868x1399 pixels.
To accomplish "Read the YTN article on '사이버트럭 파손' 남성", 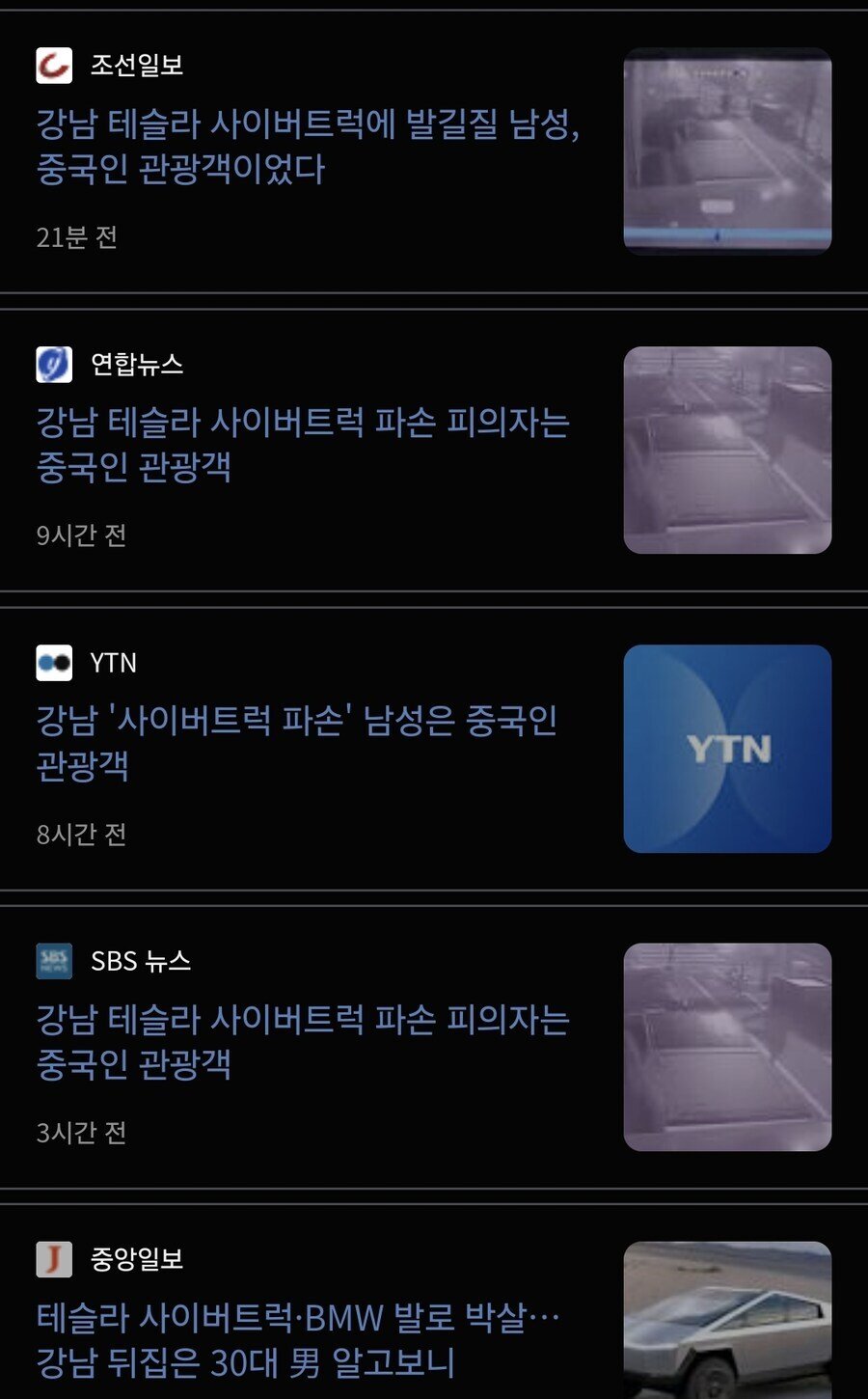I will click(297, 743).
